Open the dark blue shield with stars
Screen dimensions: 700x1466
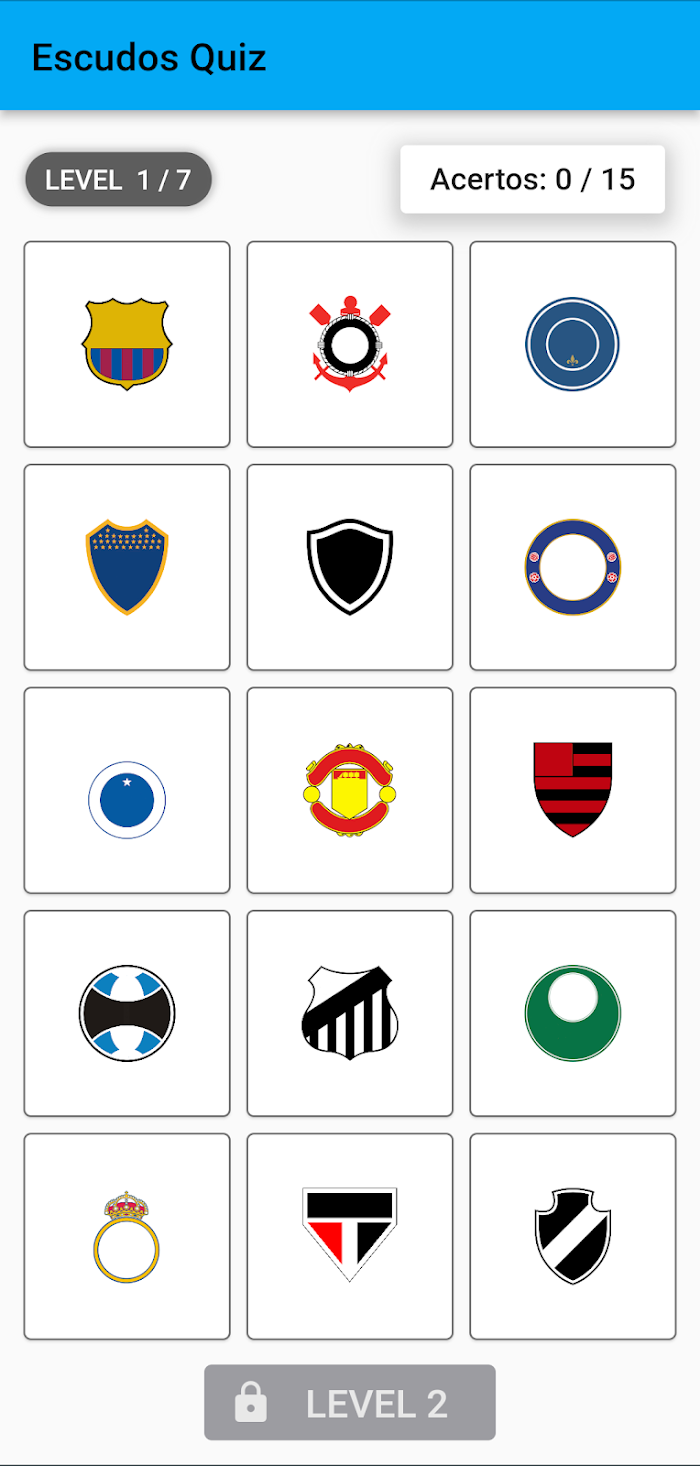point(127,567)
